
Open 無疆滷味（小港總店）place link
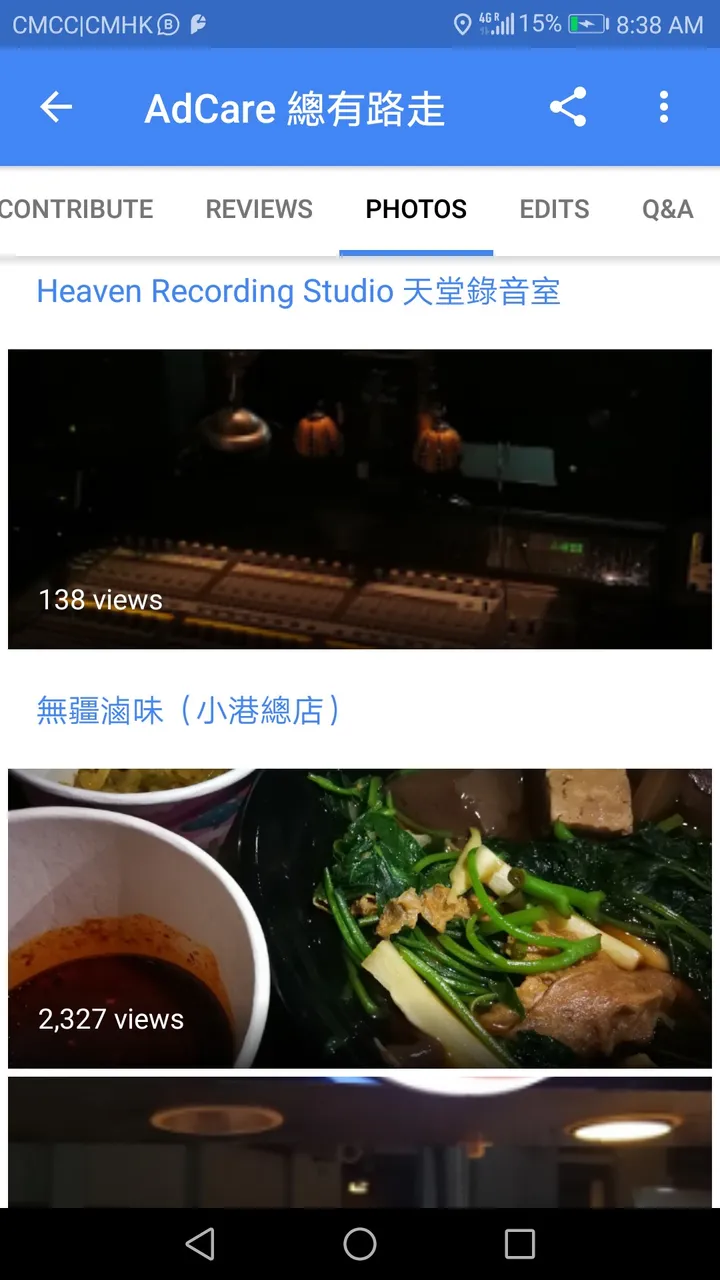click(x=190, y=711)
